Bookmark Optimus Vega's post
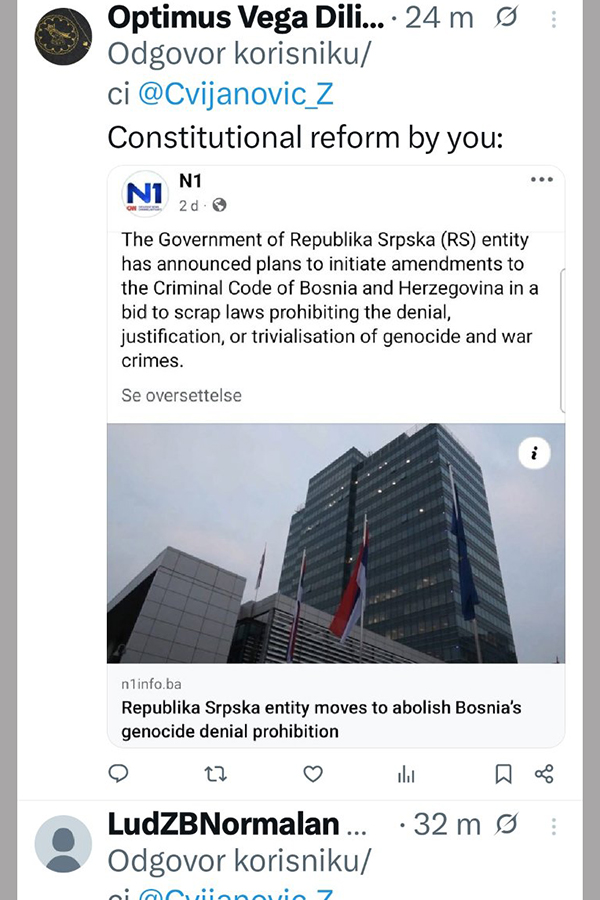This screenshot has height=900, width=600. pos(504,774)
